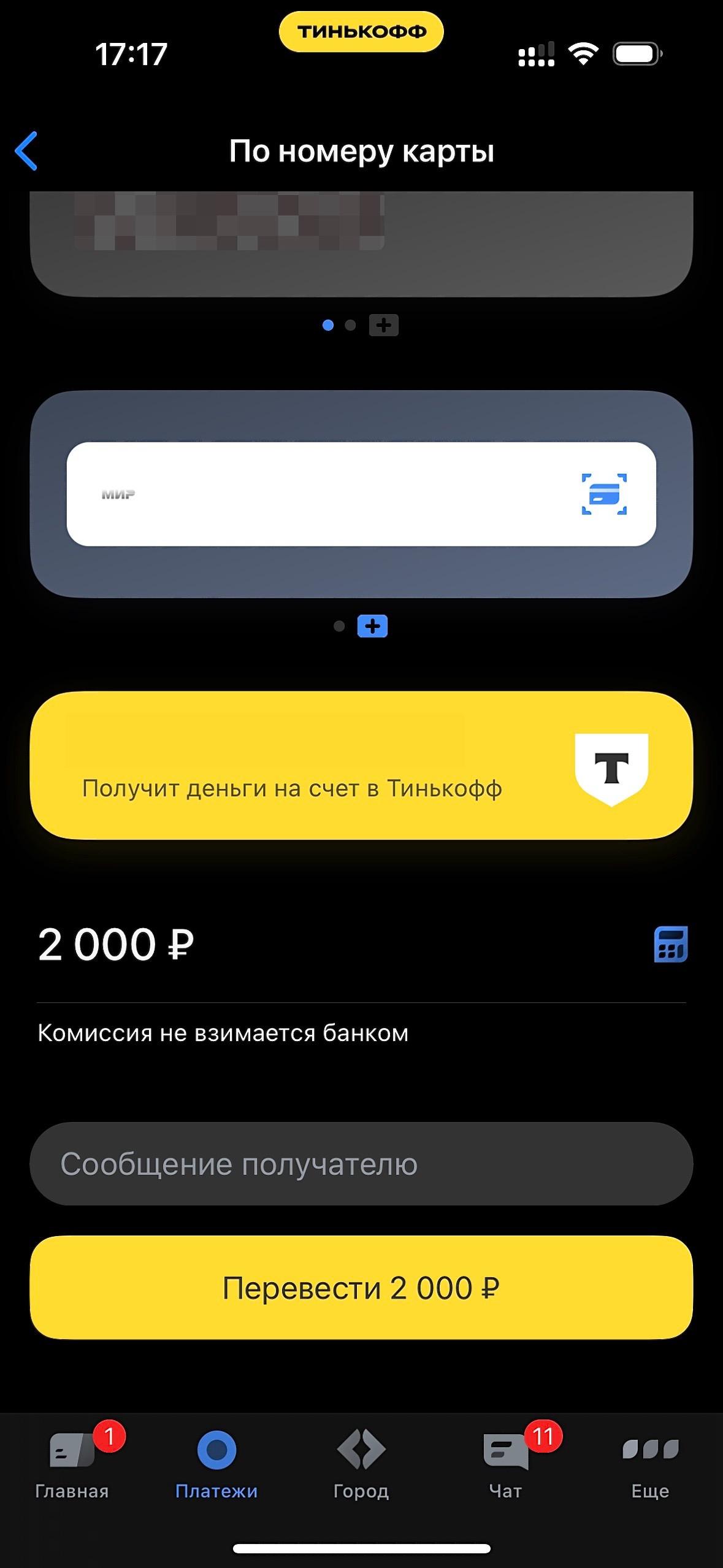The width and height of the screenshot is (723, 1568).
Task: Switch to the Платежи tab
Action: coord(216,1464)
